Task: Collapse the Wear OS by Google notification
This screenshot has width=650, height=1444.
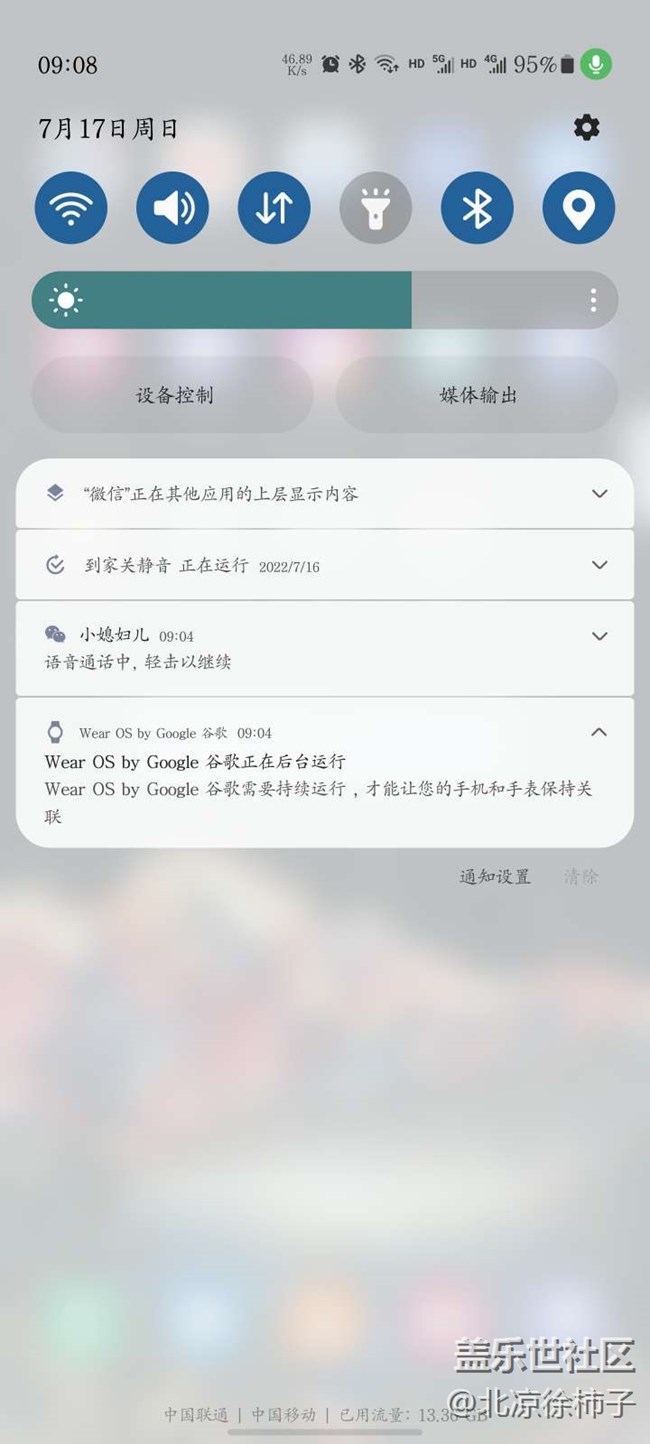Action: pyautogui.click(x=599, y=732)
